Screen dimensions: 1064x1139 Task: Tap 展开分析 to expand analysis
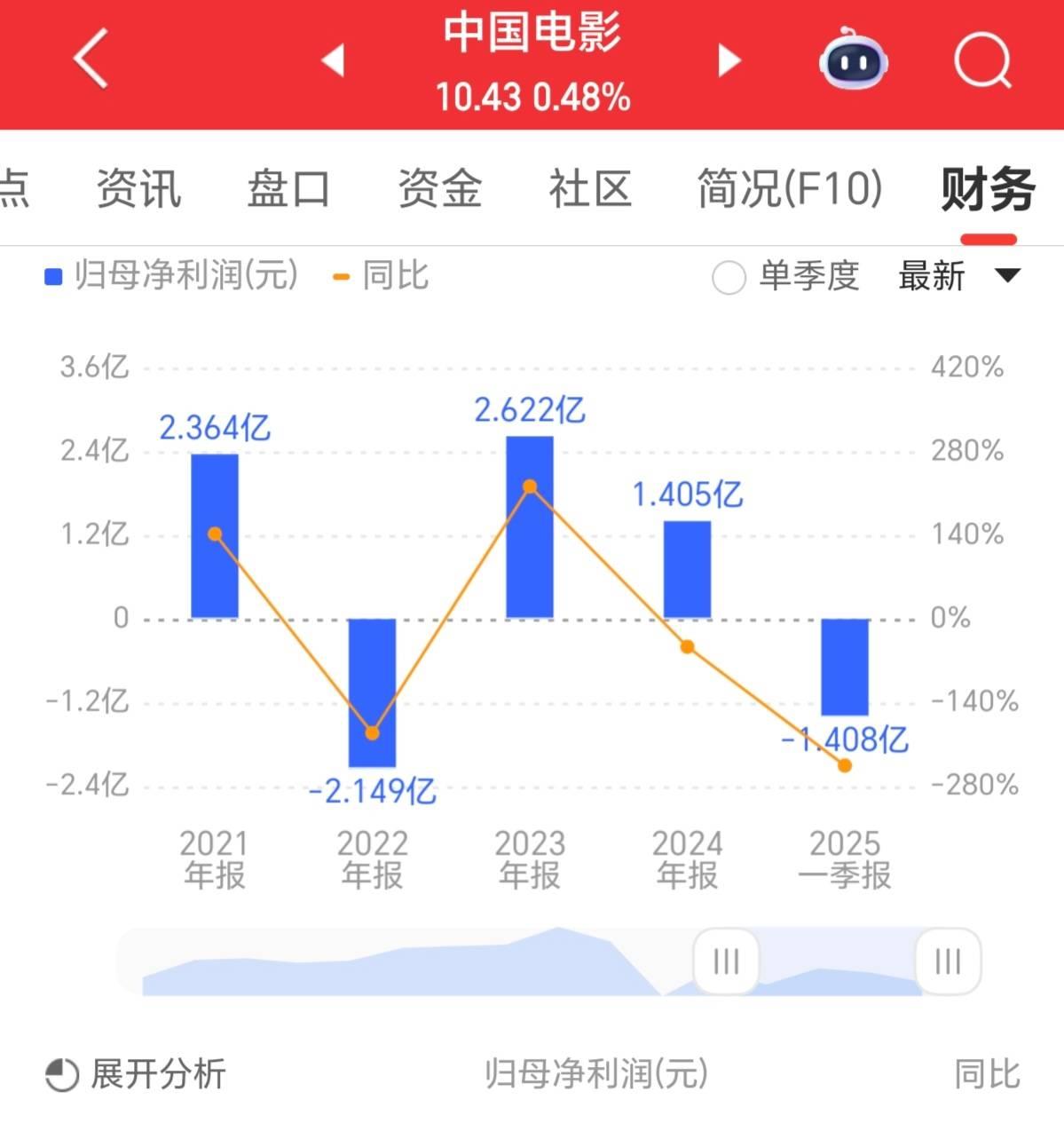(157, 1073)
